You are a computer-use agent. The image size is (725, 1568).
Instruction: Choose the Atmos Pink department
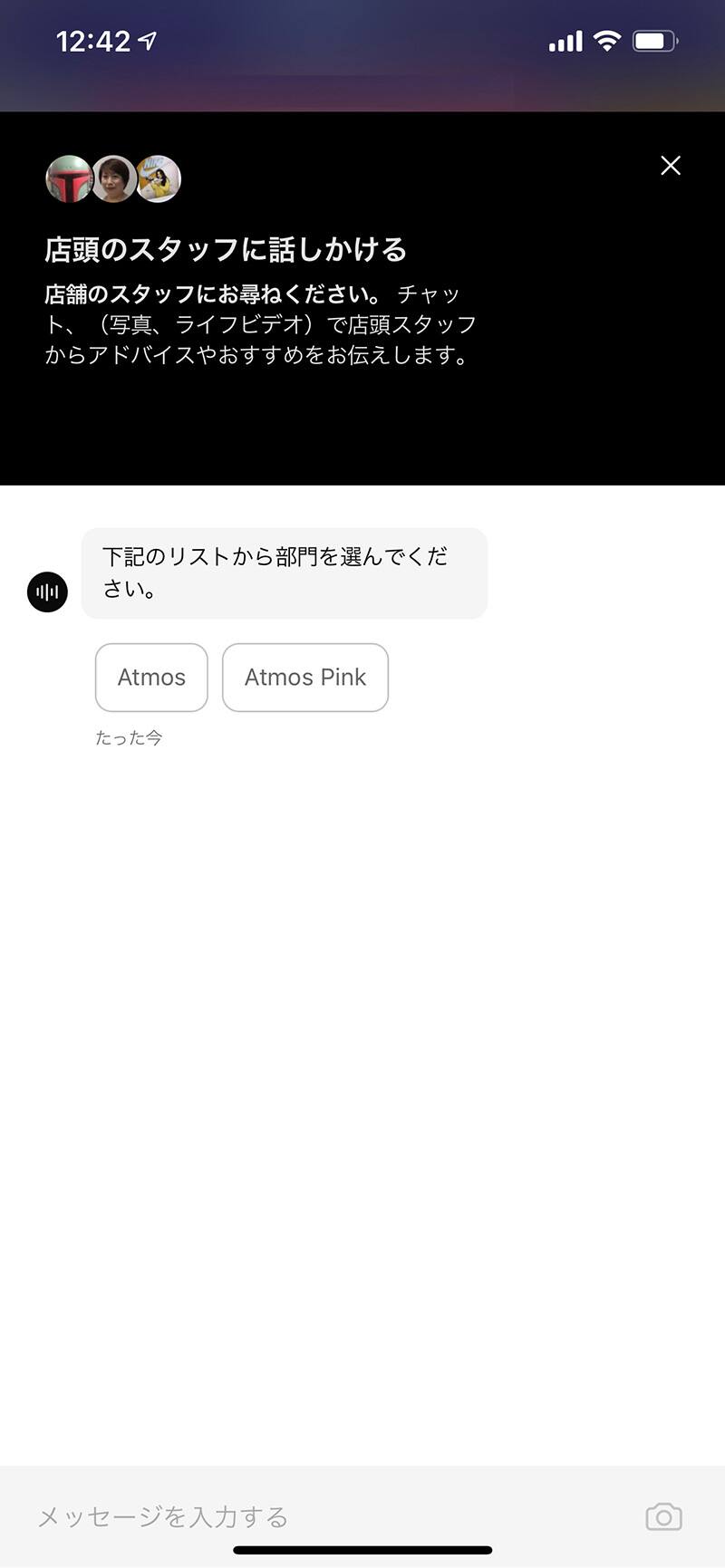tap(305, 678)
